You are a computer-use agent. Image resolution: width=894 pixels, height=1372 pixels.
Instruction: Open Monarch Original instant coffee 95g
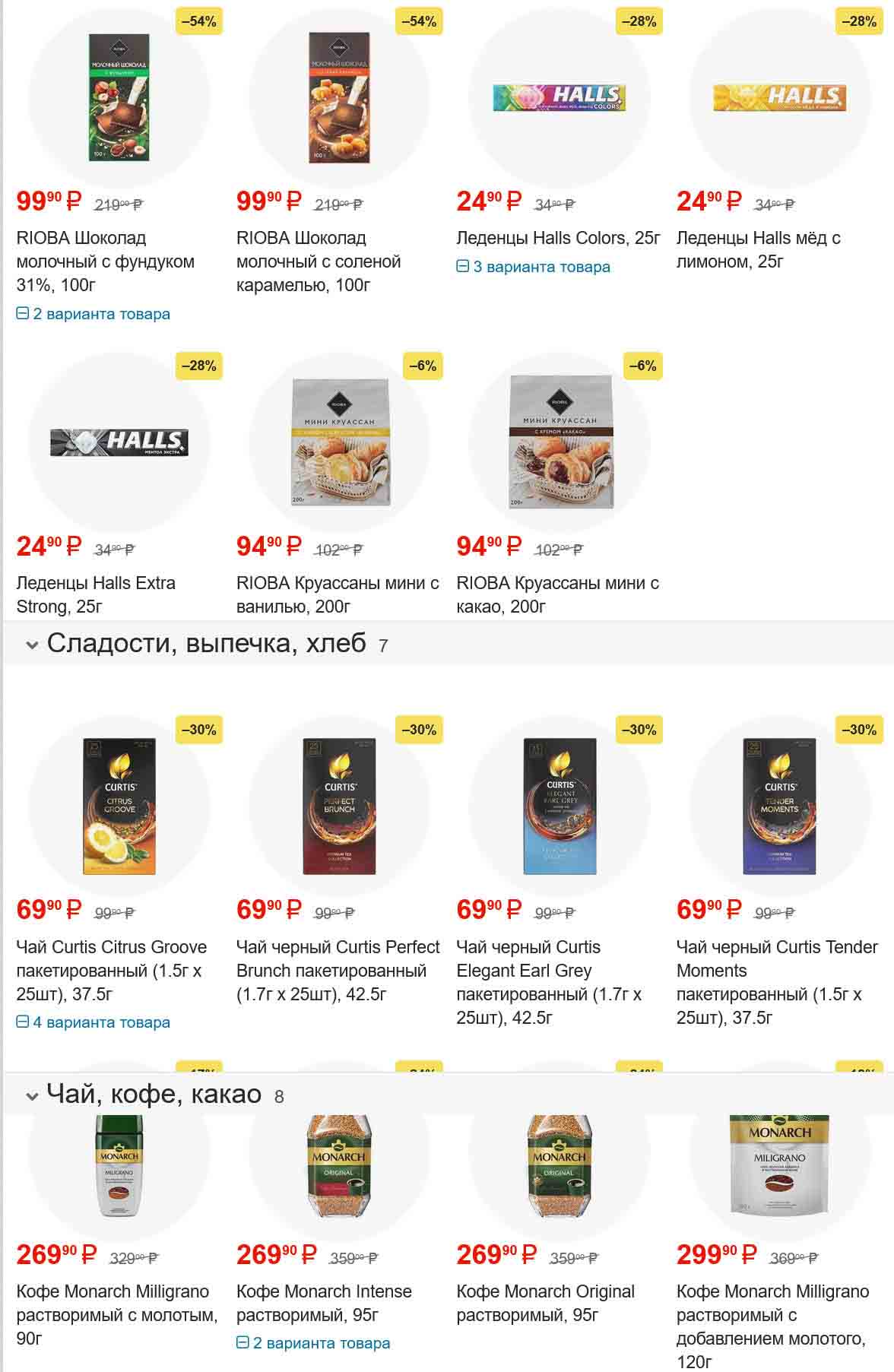pos(545,1303)
